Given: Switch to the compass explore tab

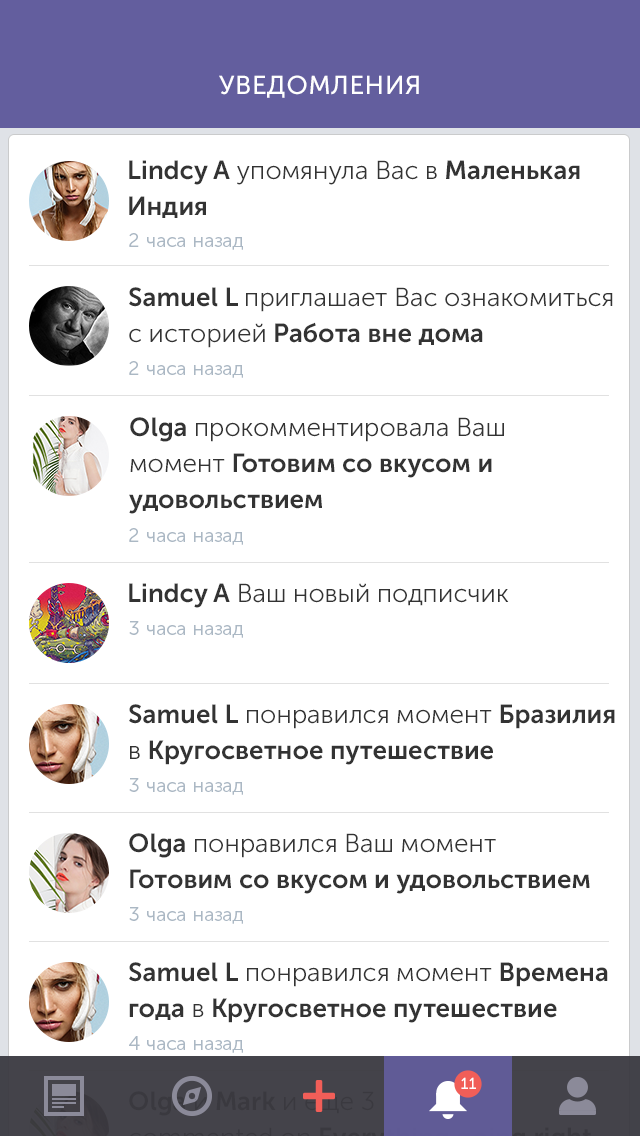Looking at the screenshot, I should point(191,1097).
